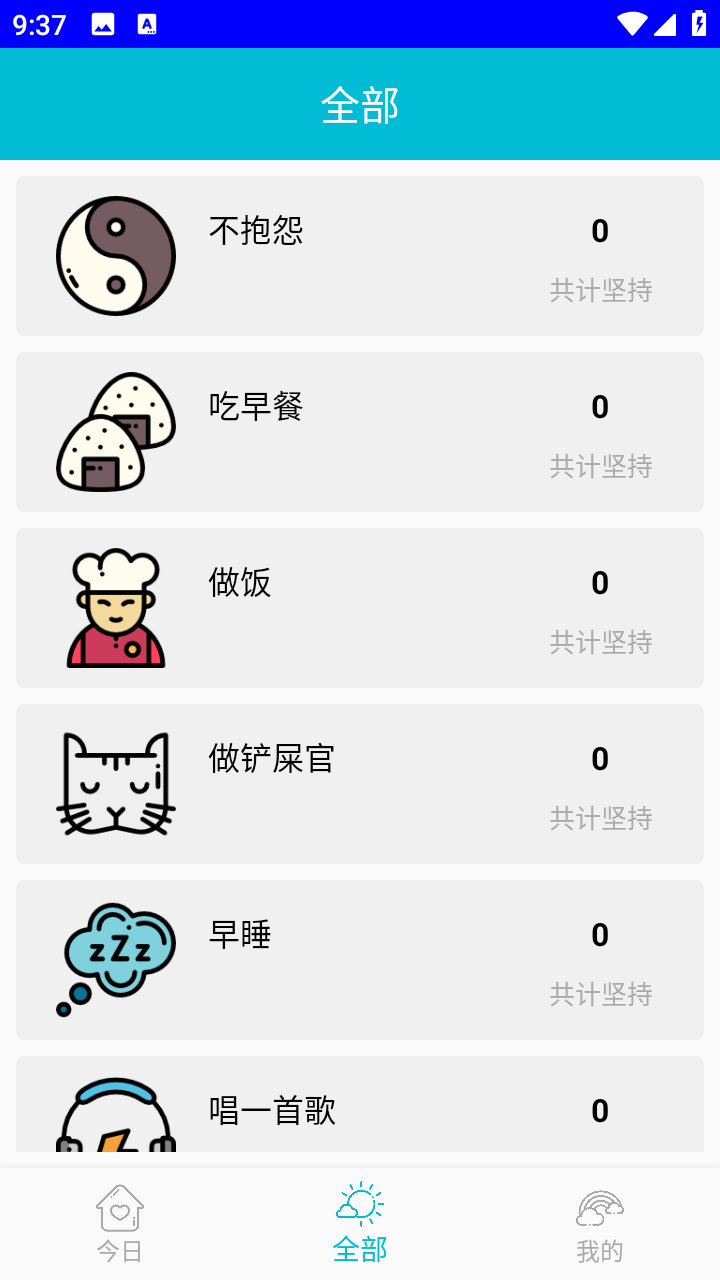Switch to the 今日 tab
Viewport: 720px width, 1280px height.
click(120, 1224)
